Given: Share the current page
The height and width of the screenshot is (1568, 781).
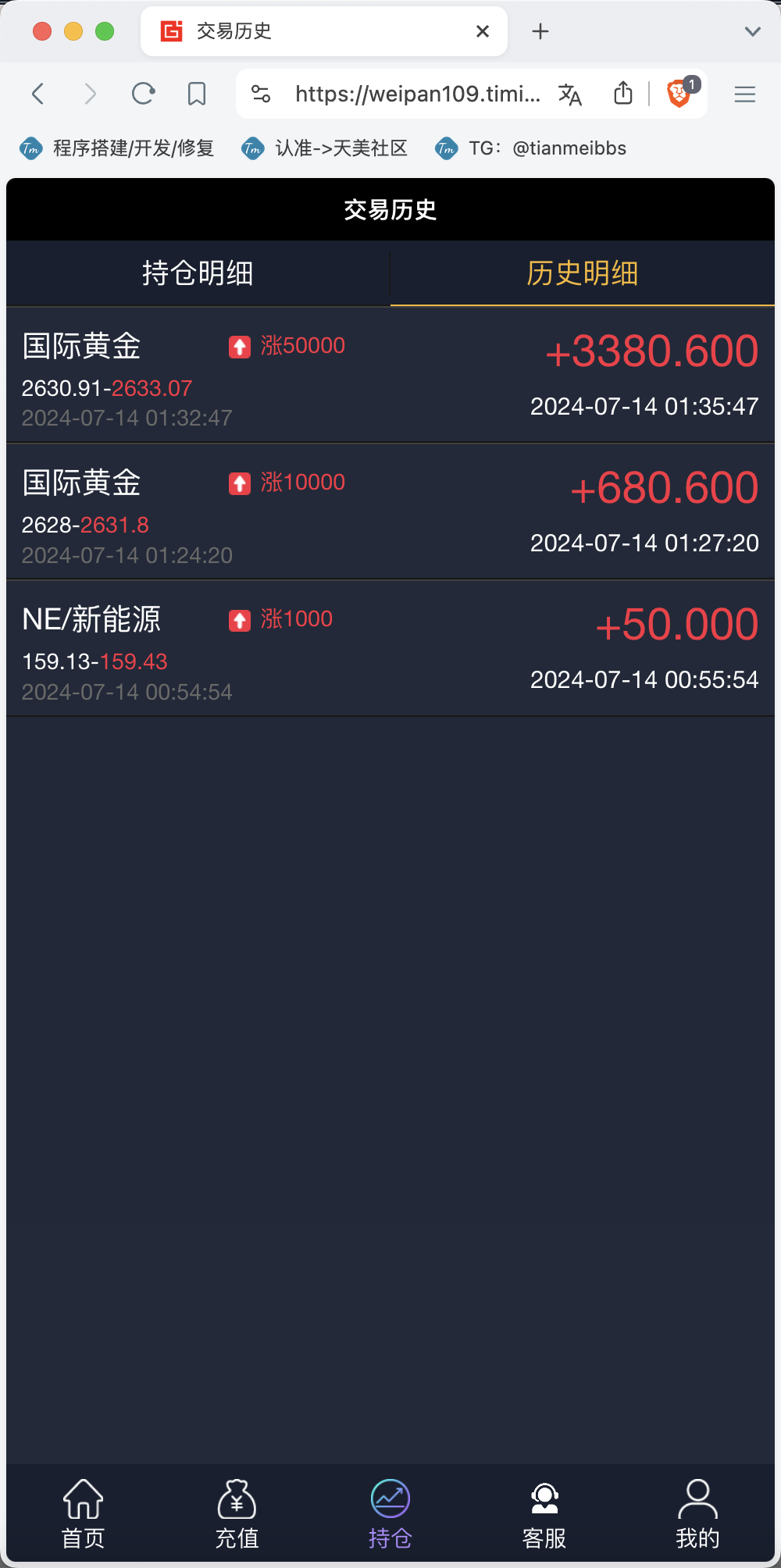Looking at the screenshot, I should [622, 94].
